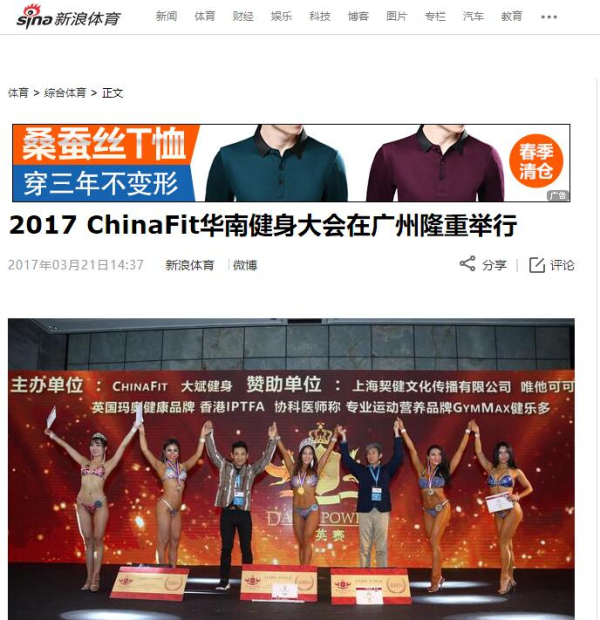Visit the 博客 section
The width and height of the screenshot is (600, 620).
[x=358, y=17]
